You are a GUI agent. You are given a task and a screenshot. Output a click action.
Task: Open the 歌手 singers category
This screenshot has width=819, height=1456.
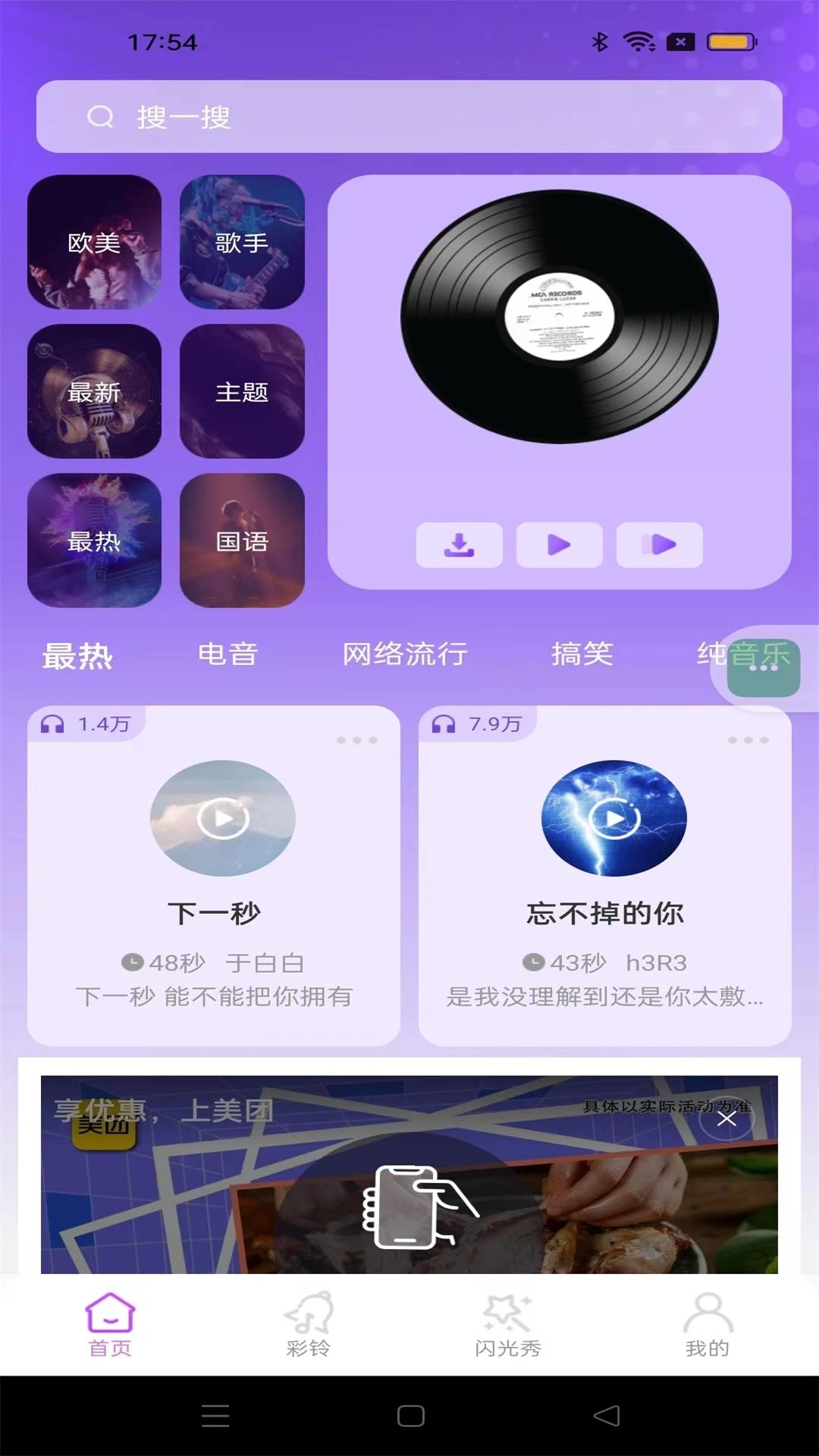[x=241, y=243]
